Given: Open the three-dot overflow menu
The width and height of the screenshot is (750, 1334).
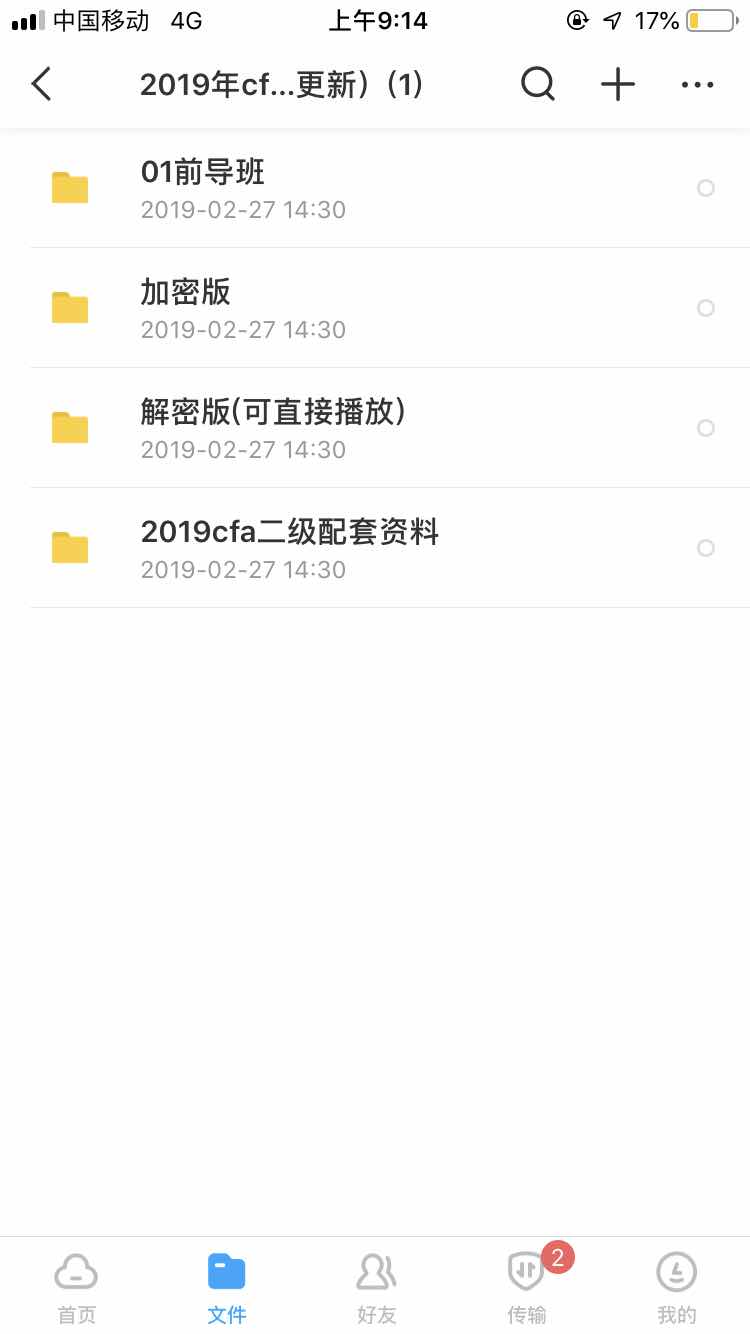Looking at the screenshot, I should (x=697, y=85).
